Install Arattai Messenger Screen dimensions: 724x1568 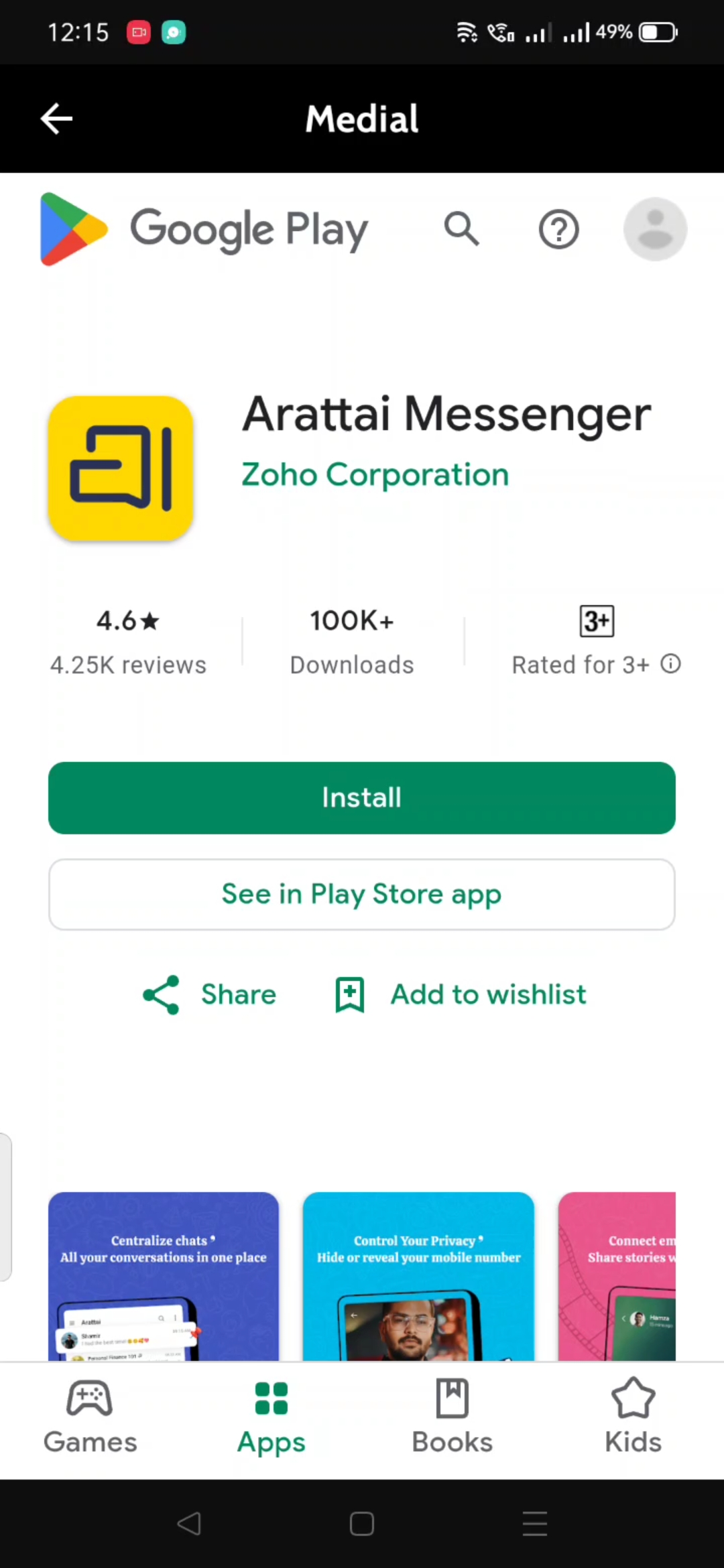tap(362, 797)
